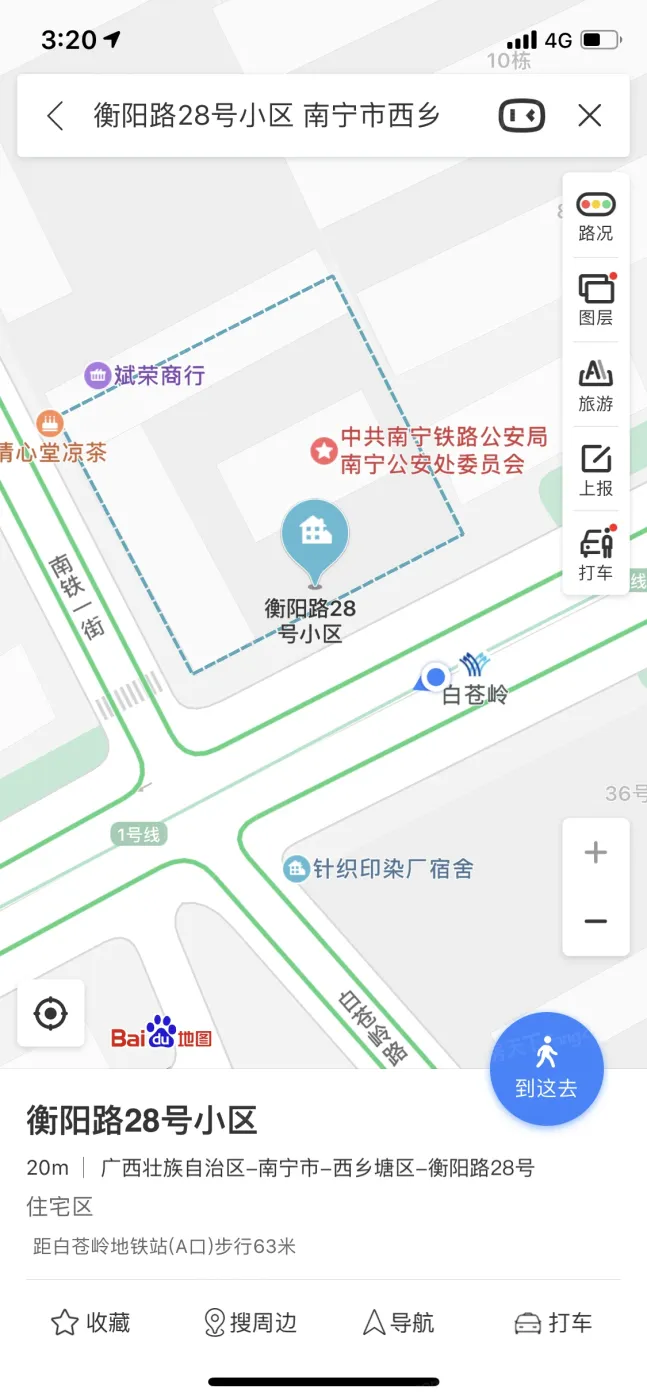The image size is (647, 1400).
Task: Clear the search with the X button
Action: coord(590,116)
